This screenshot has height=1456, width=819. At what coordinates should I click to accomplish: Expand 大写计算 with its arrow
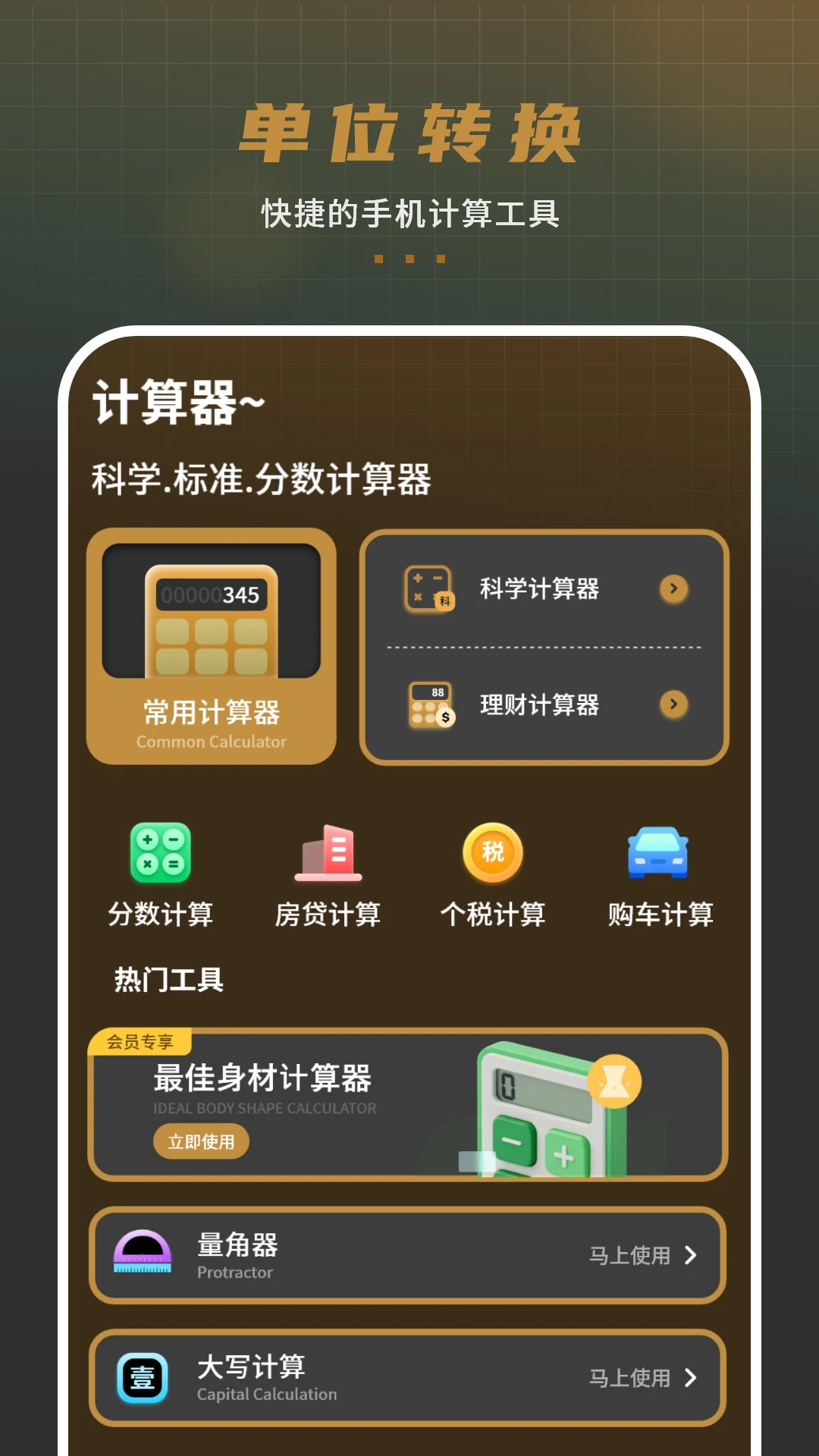tap(692, 1379)
